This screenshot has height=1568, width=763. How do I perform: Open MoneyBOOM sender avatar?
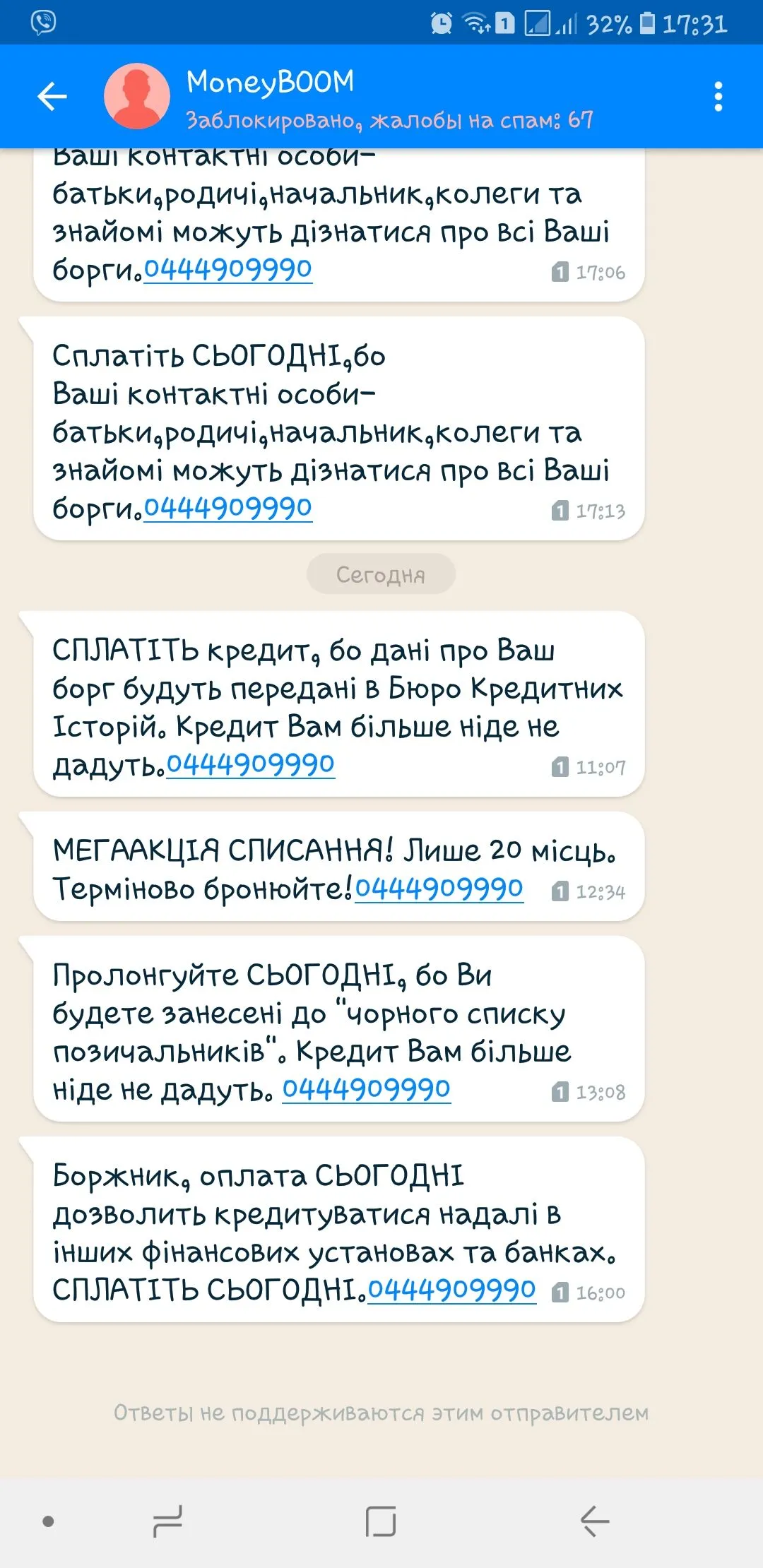(x=136, y=97)
